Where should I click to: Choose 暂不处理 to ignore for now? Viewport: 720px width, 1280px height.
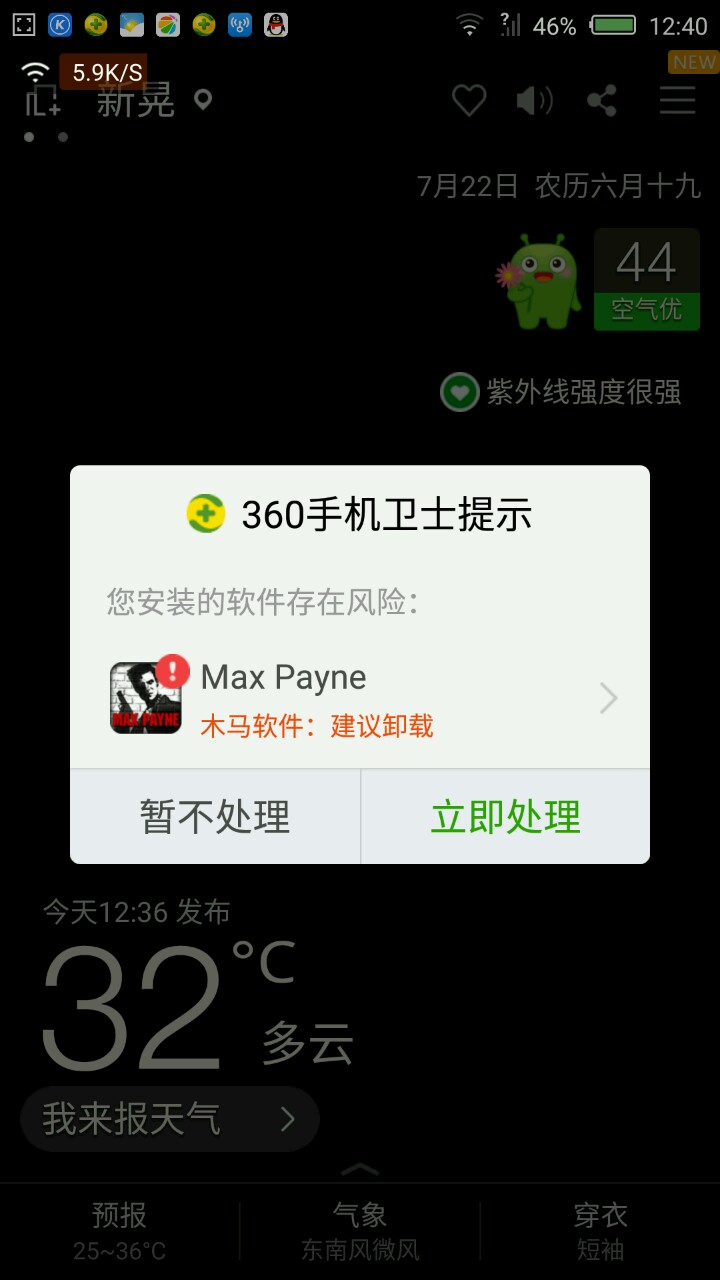215,817
